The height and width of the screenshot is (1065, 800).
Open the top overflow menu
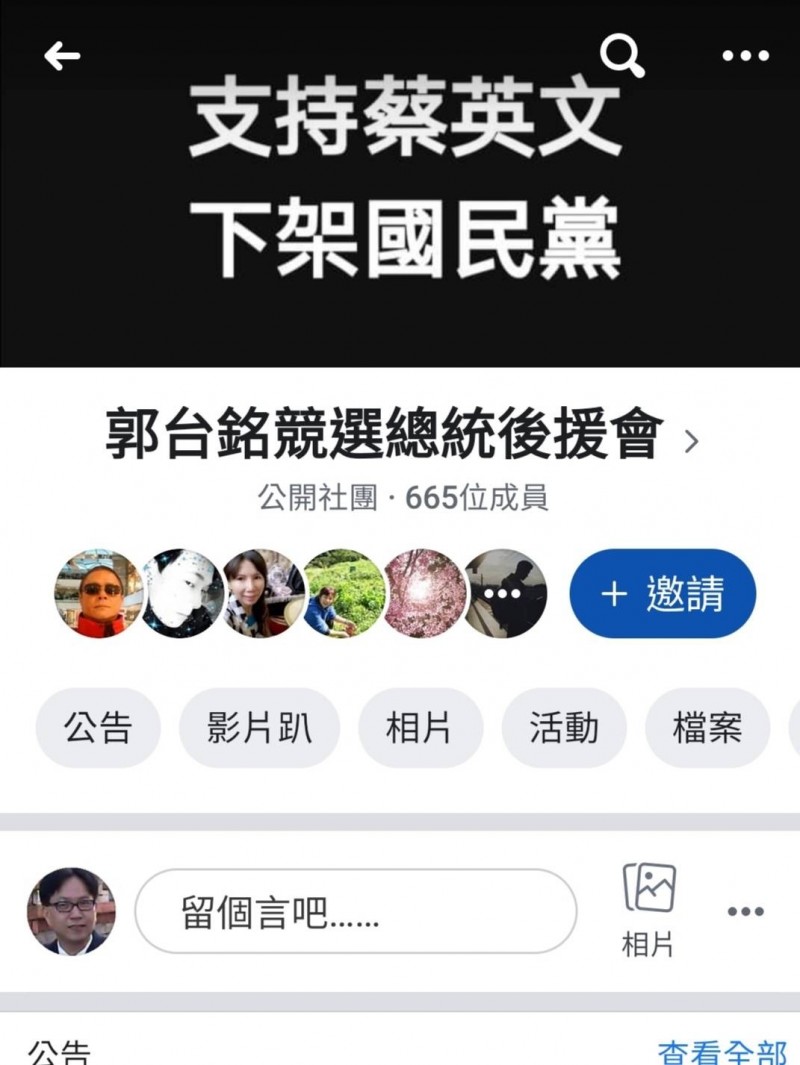click(745, 57)
